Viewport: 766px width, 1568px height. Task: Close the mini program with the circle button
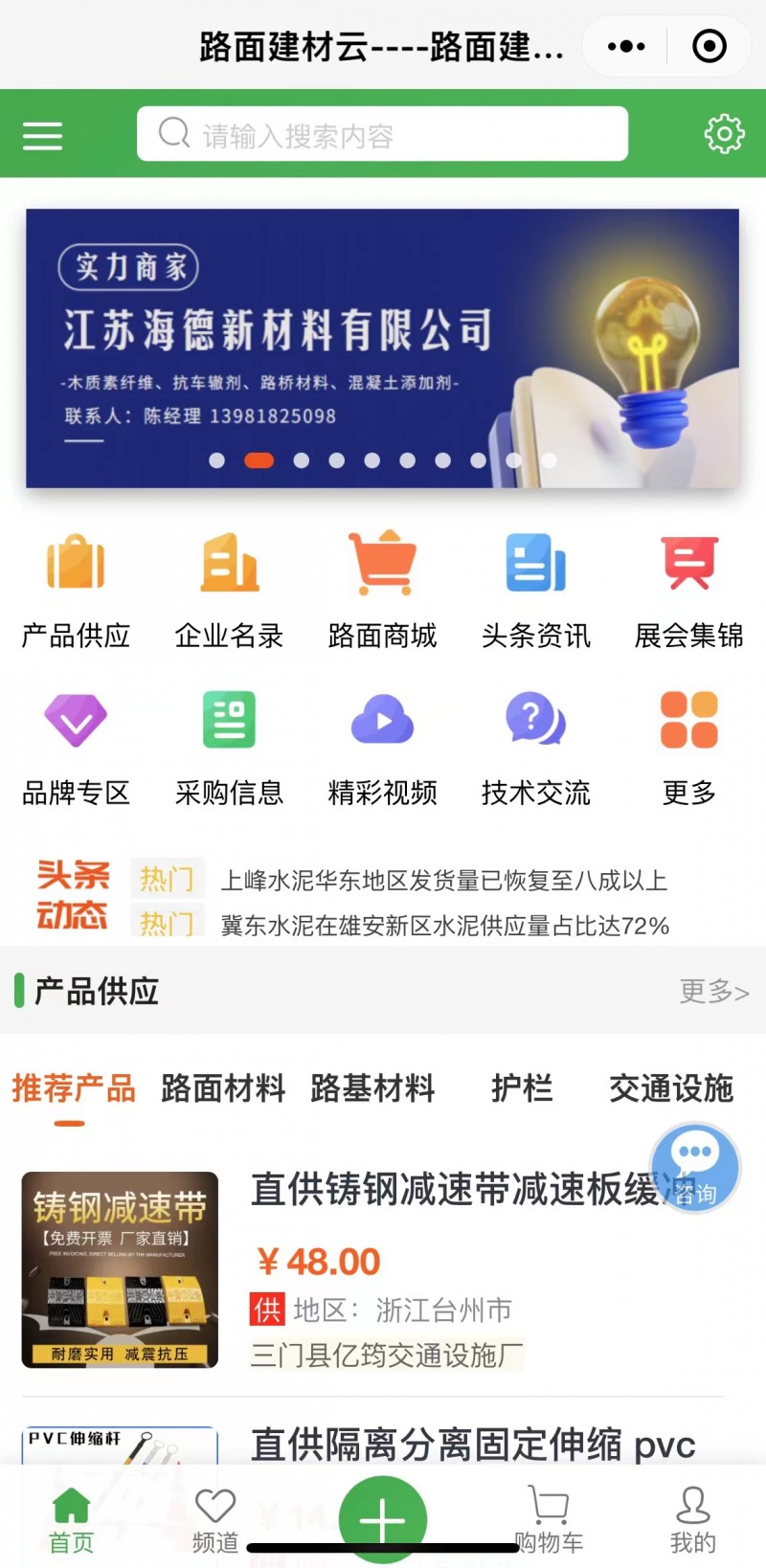[x=710, y=46]
